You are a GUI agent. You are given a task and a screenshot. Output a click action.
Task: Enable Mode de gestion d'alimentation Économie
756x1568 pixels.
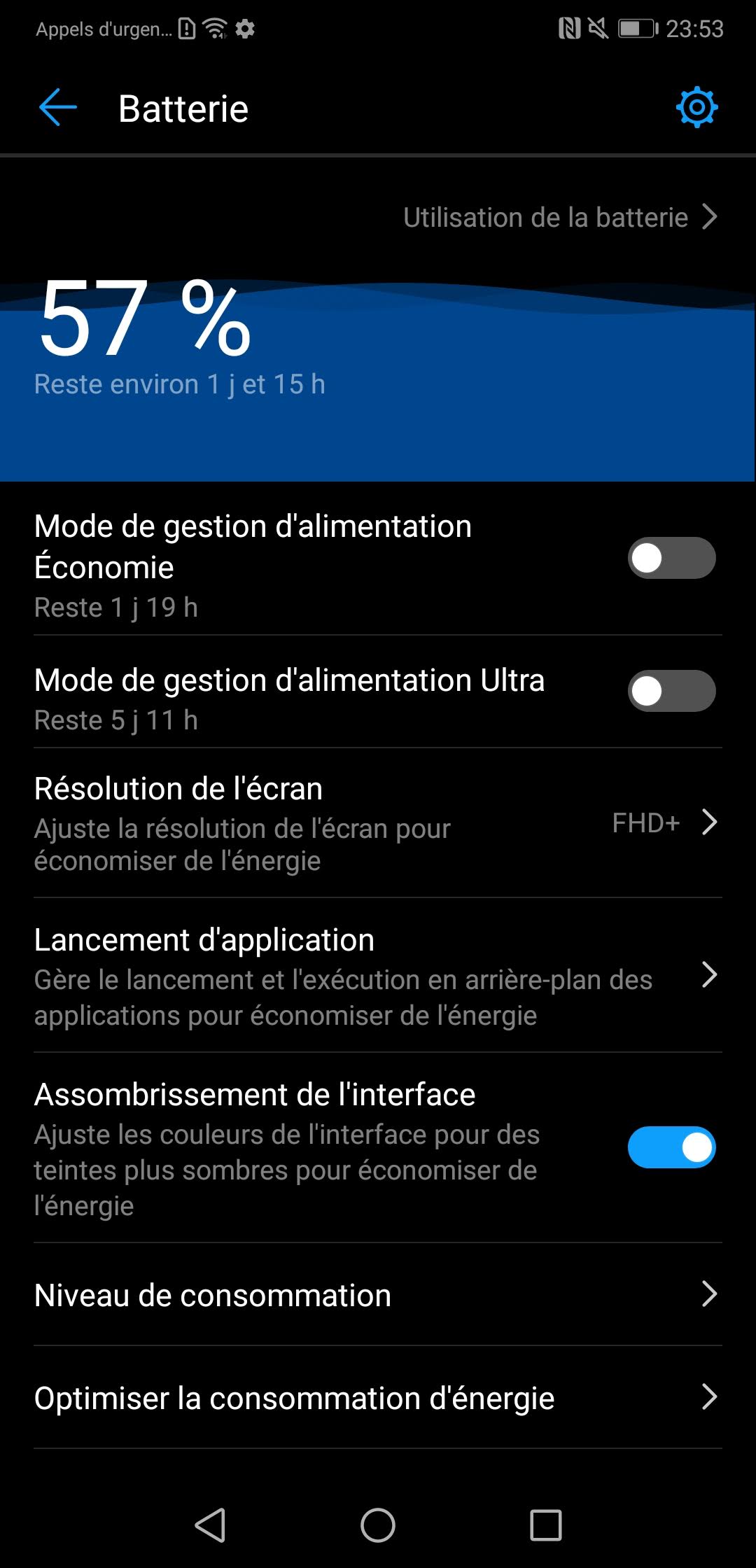pyautogui.click(x=671, y=558)
